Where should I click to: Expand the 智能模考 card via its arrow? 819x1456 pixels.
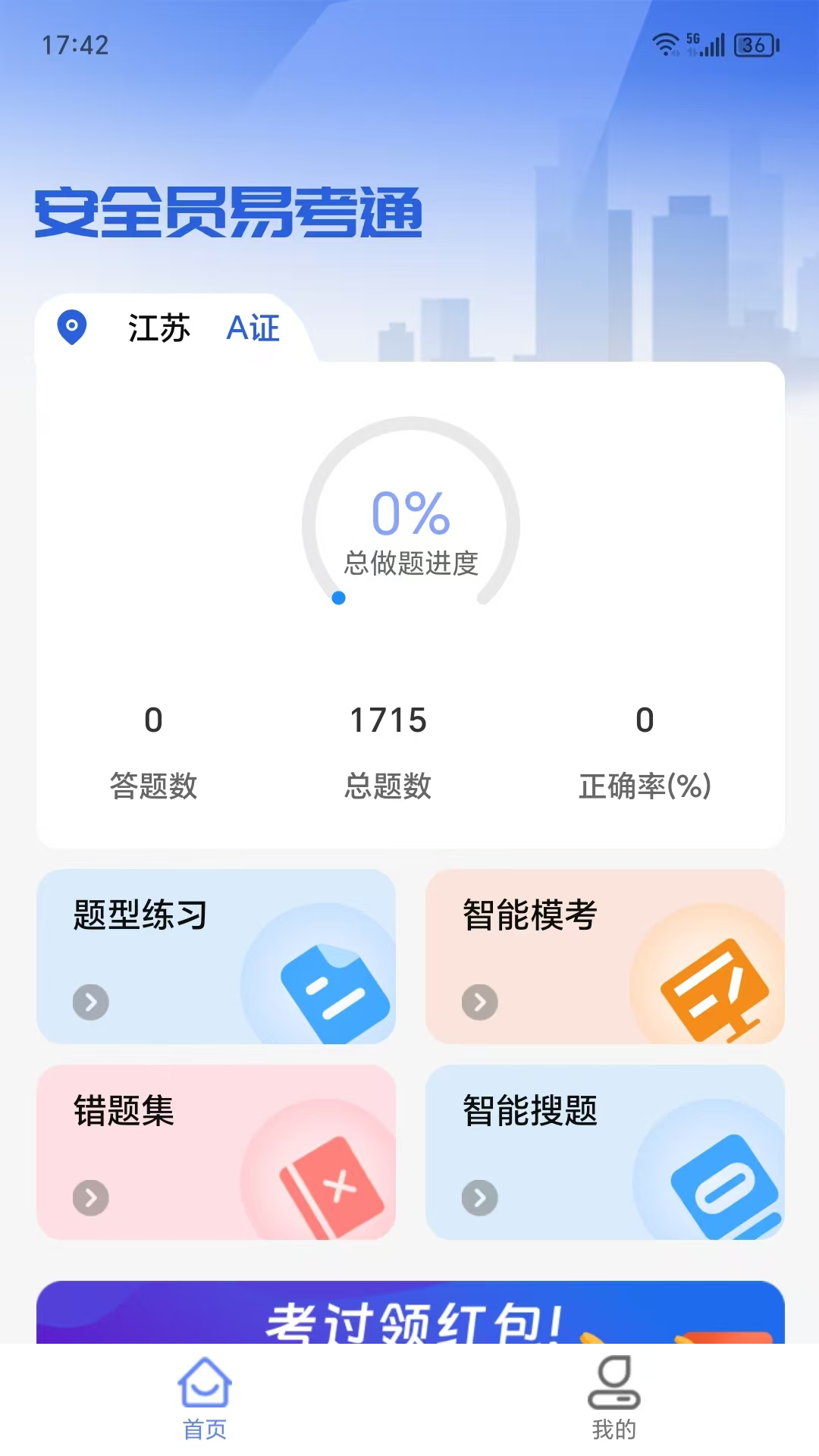click(479, 1003)
